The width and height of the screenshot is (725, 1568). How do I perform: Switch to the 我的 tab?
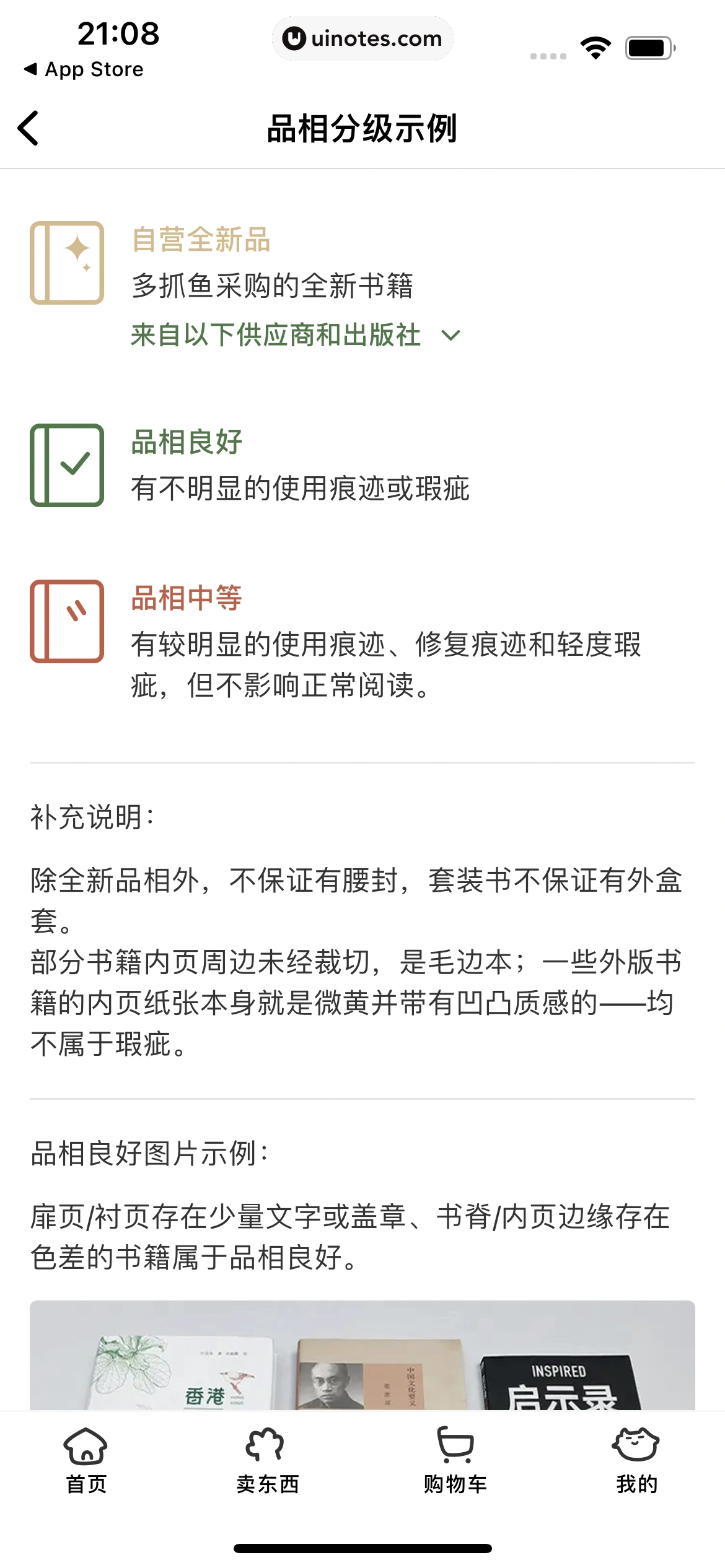click(636, 1461)
